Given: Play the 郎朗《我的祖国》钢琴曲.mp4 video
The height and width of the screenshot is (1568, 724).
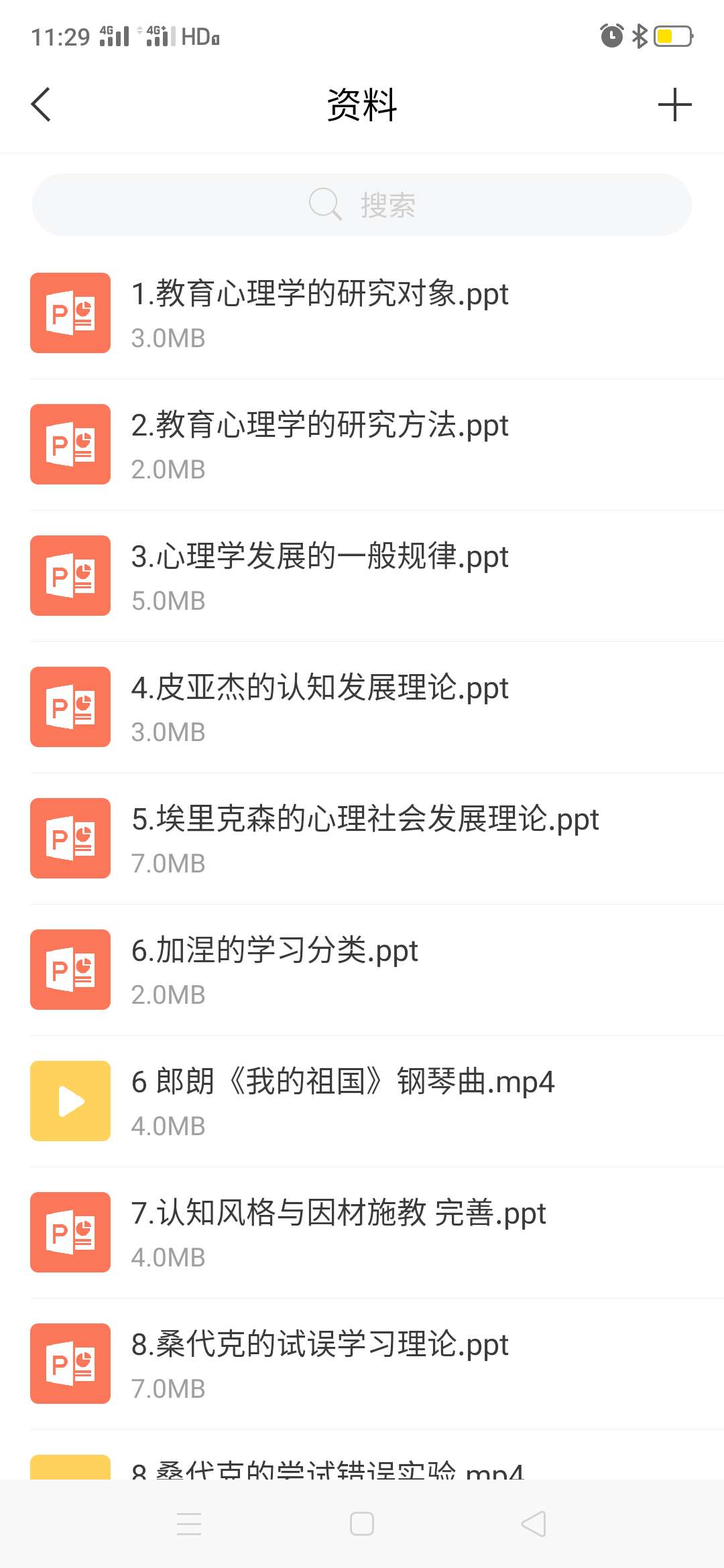Looking at the screenshot, I should (343, 1100).
